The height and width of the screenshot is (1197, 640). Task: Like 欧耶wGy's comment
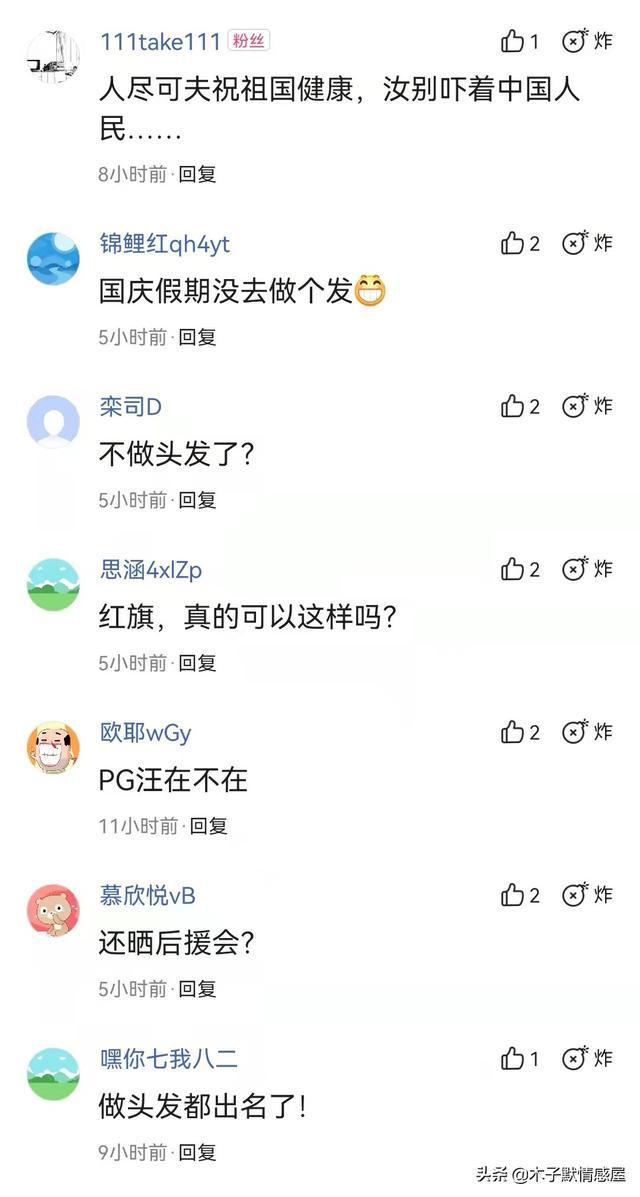point(513,732)
